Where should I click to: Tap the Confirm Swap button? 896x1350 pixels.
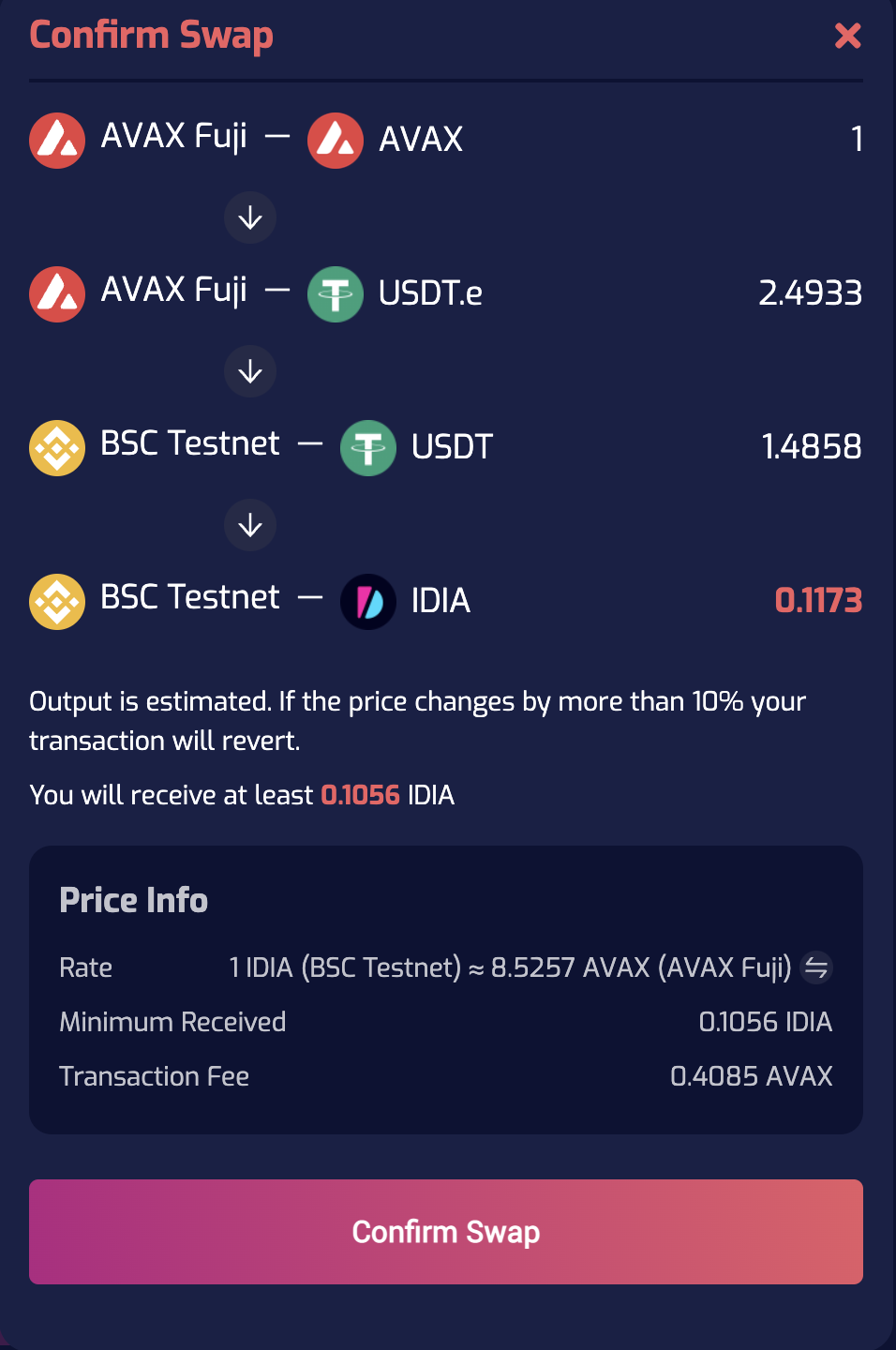446,1231
